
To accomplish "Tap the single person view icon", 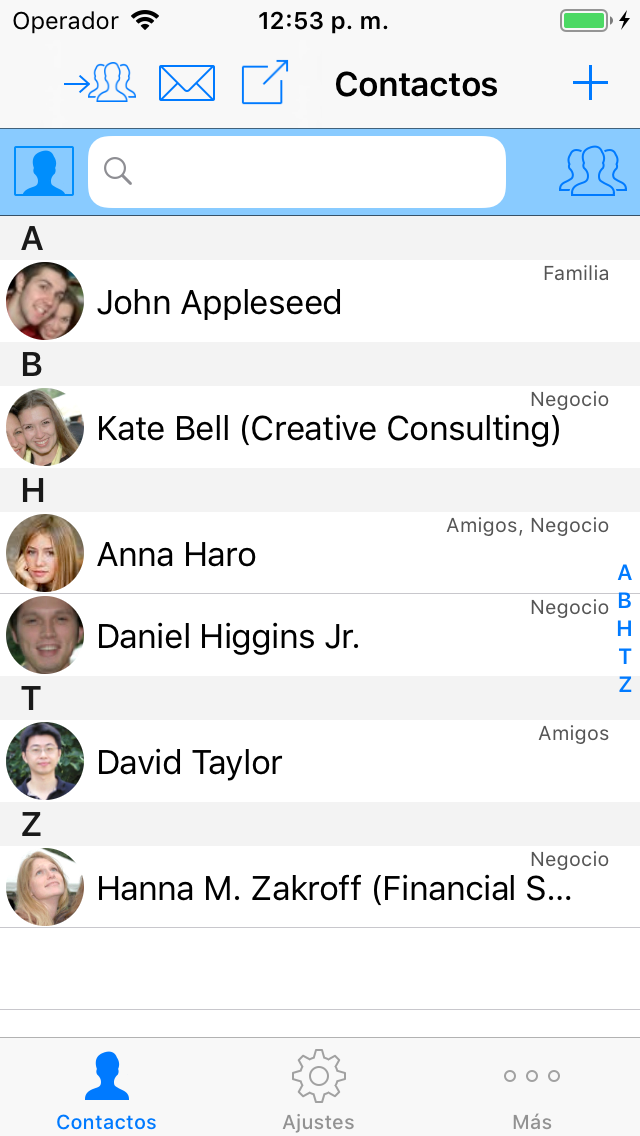I will [x=44, y=171].
